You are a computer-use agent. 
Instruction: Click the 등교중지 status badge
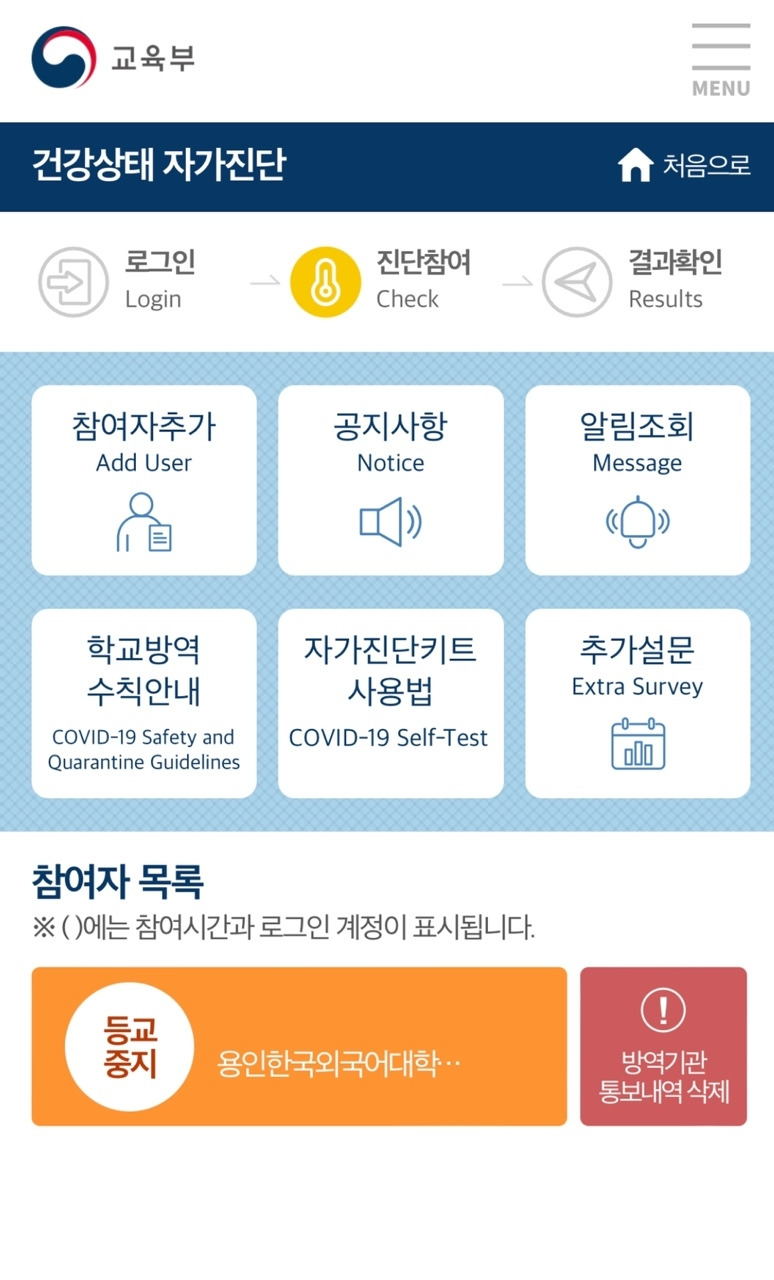[127, 1046]
